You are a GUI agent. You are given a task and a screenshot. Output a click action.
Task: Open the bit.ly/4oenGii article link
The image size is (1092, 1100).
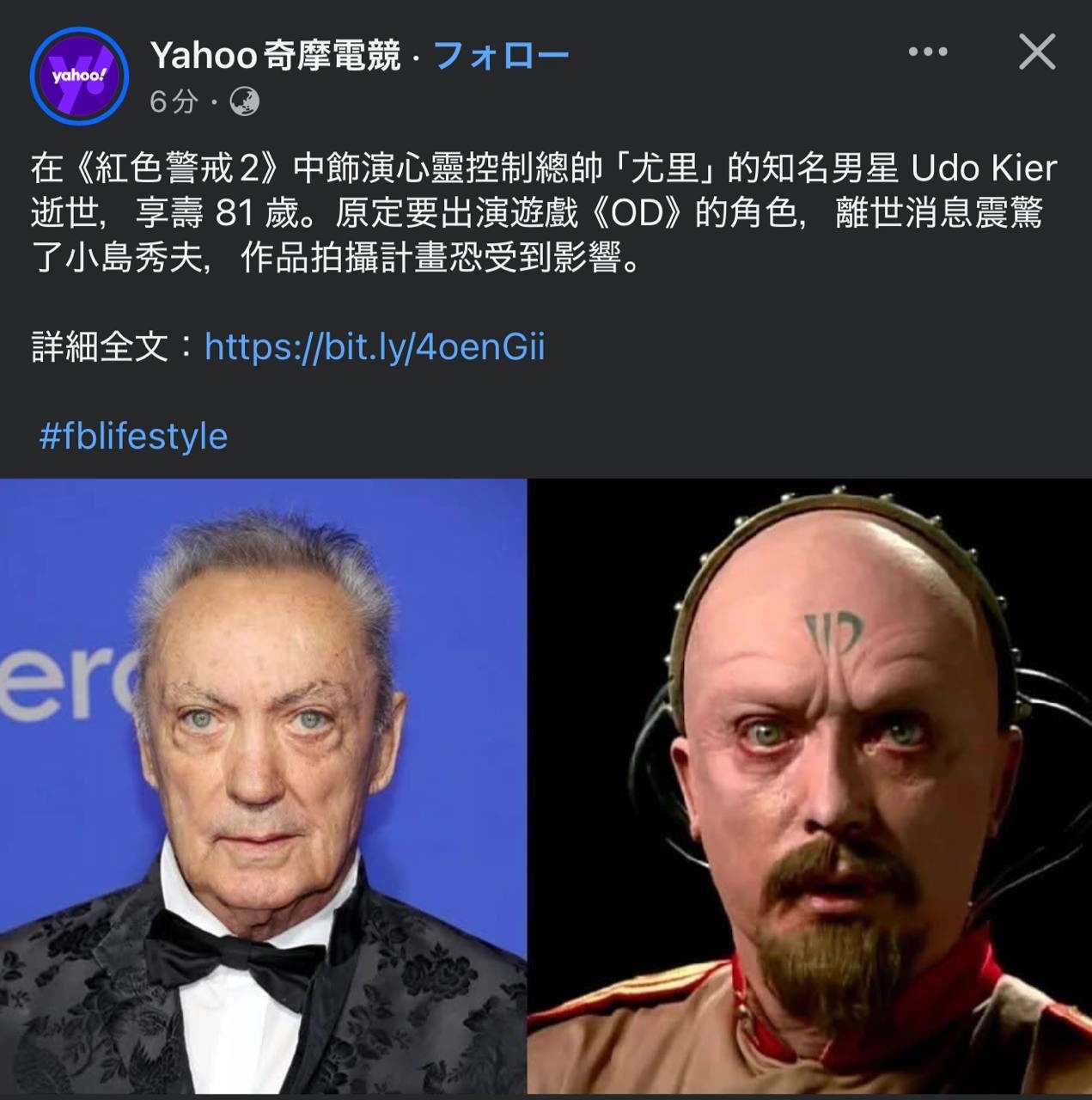coord(375,347)
